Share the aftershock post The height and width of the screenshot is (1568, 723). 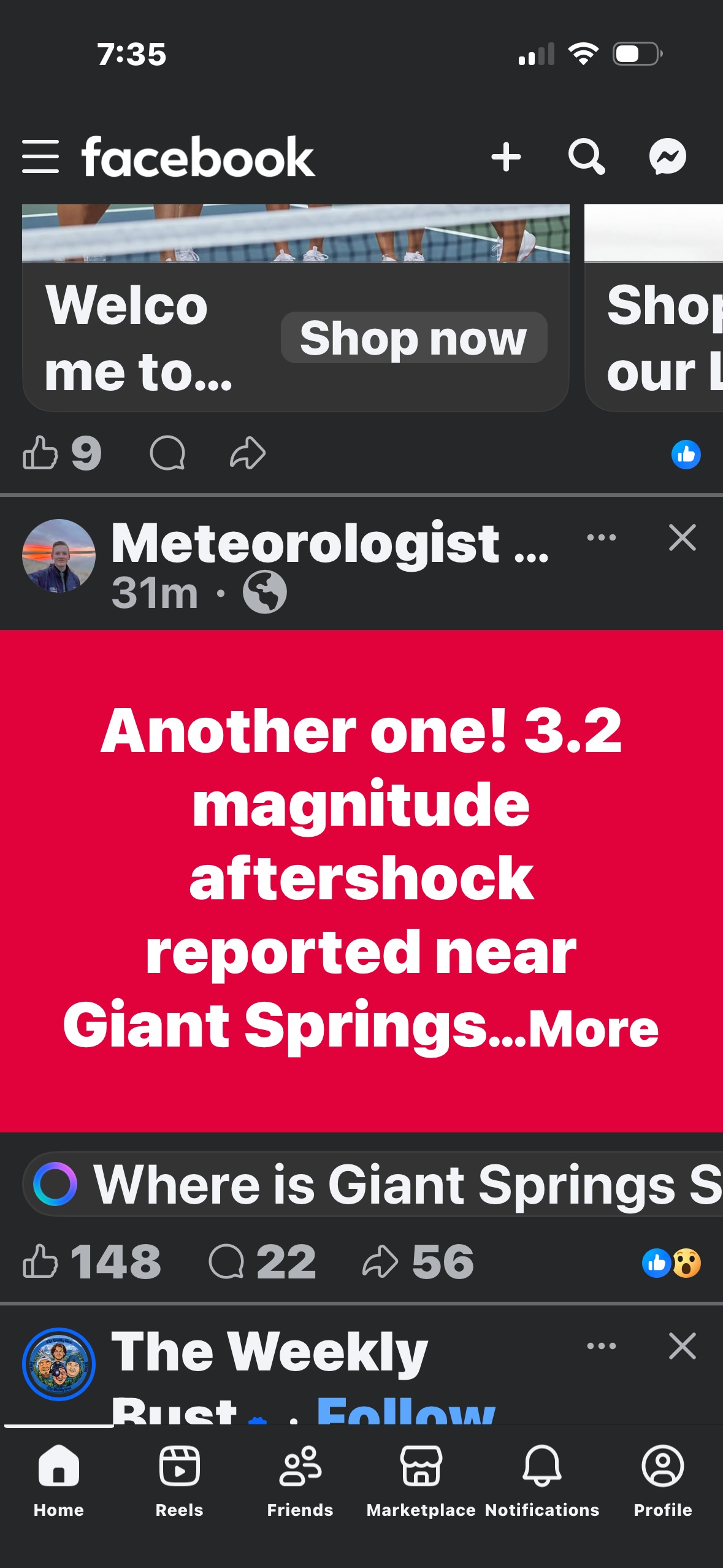click(x=380, y=1262)
